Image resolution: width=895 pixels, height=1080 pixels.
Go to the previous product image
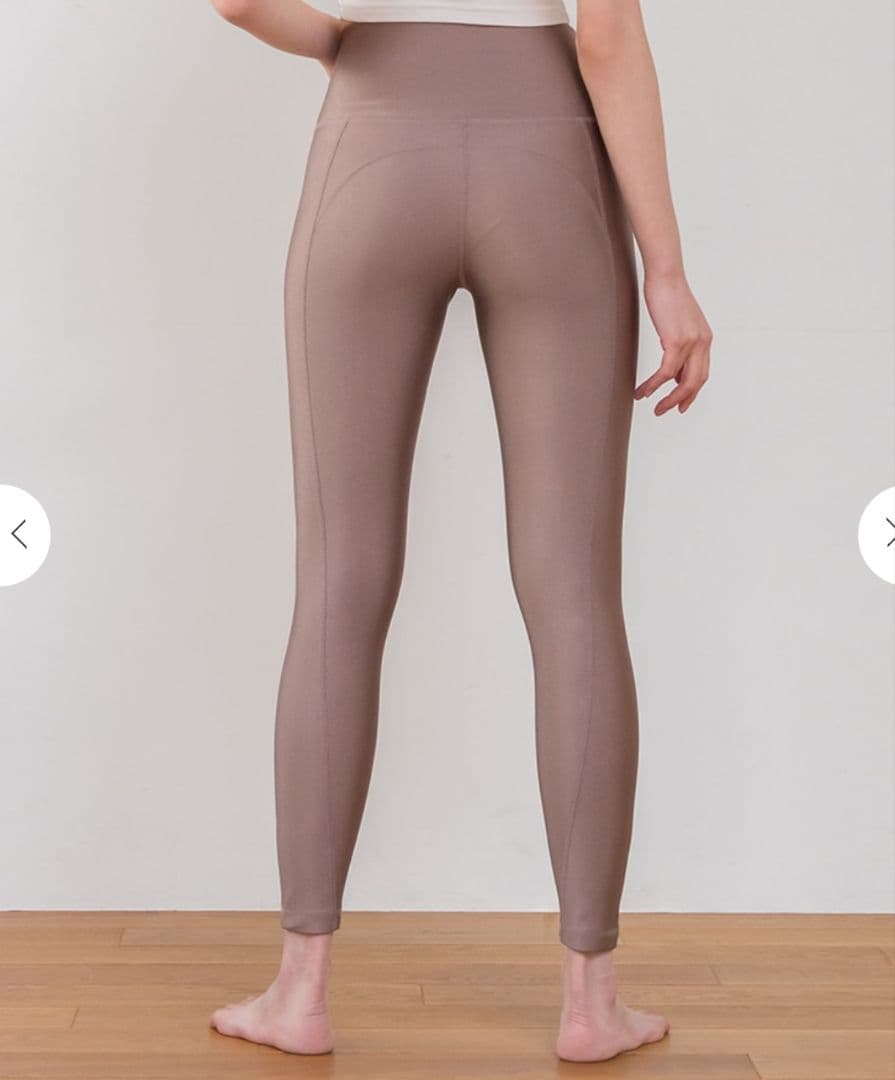tap(19, 535)
